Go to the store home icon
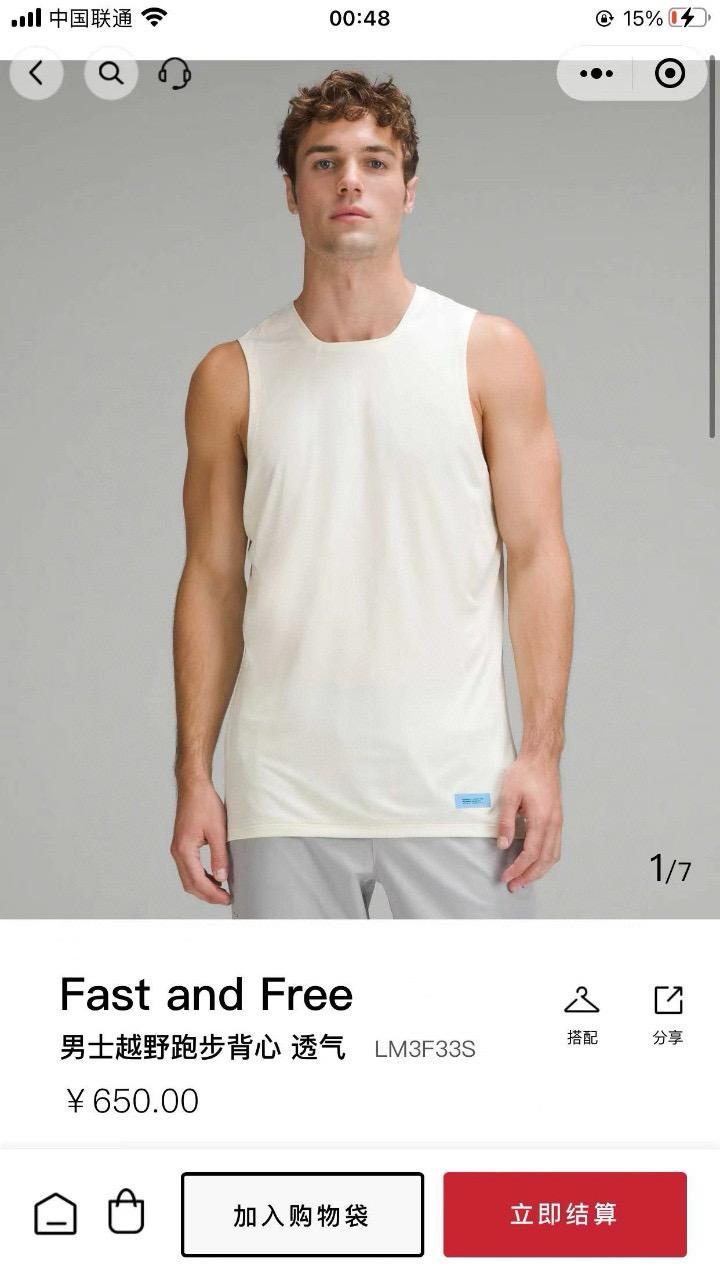720x1280 pixels. click(x=55, y=1214)
